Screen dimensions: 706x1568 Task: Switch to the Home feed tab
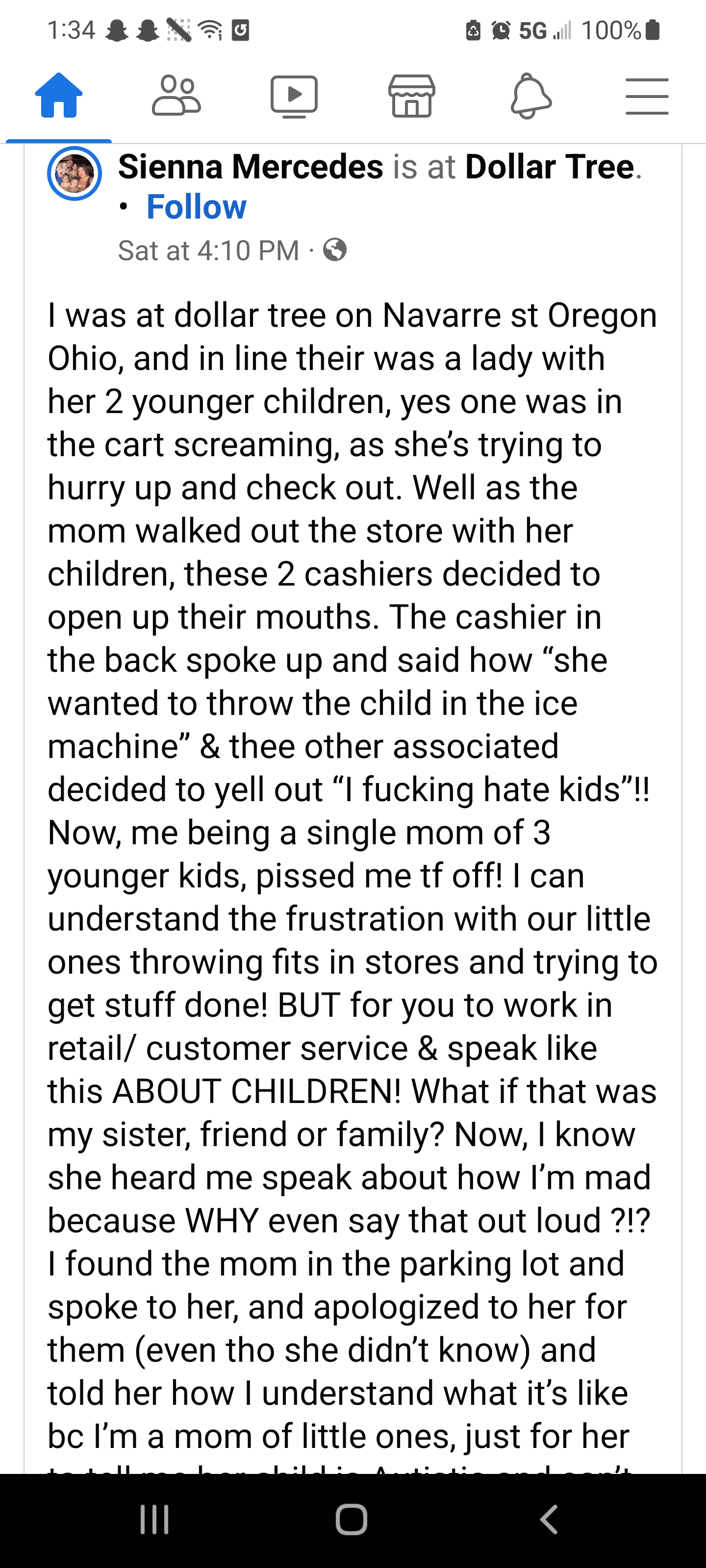pos(58,96)
